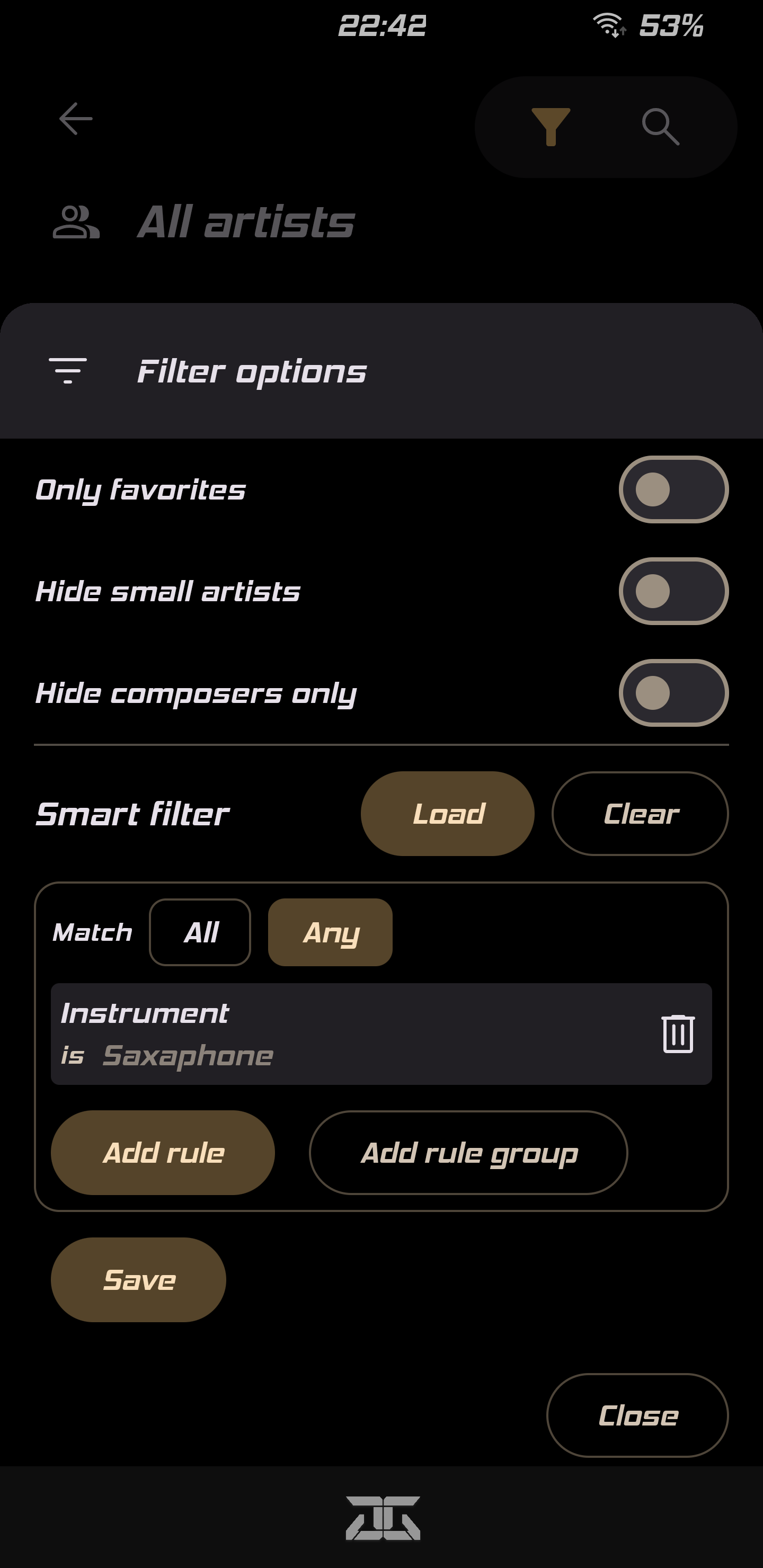Tap the funnel filter icon
Image resolution: width=763 pixels, height=1568 pixels.
551,127
